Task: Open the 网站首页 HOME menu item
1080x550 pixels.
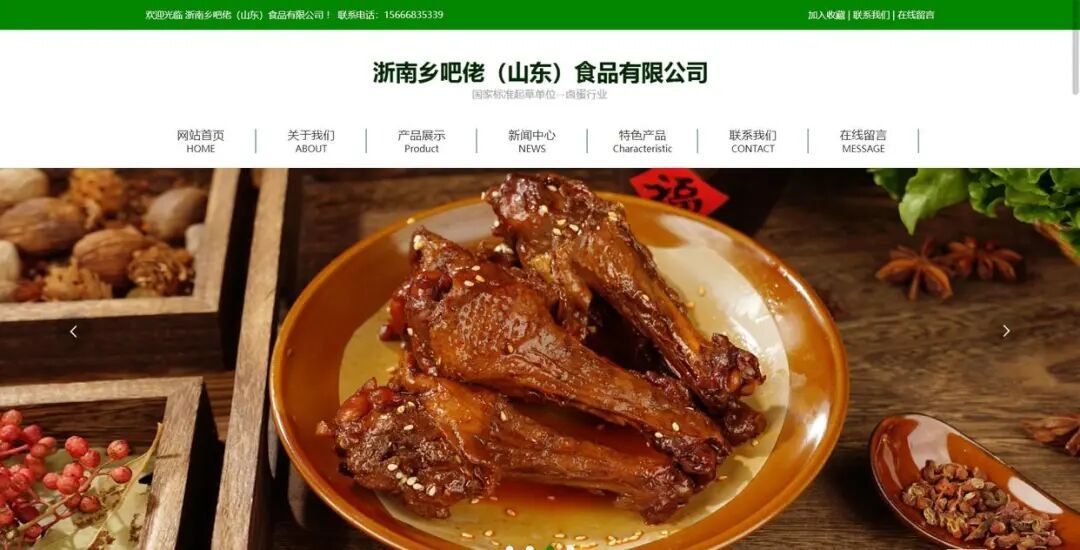Action: click(201, 141)
